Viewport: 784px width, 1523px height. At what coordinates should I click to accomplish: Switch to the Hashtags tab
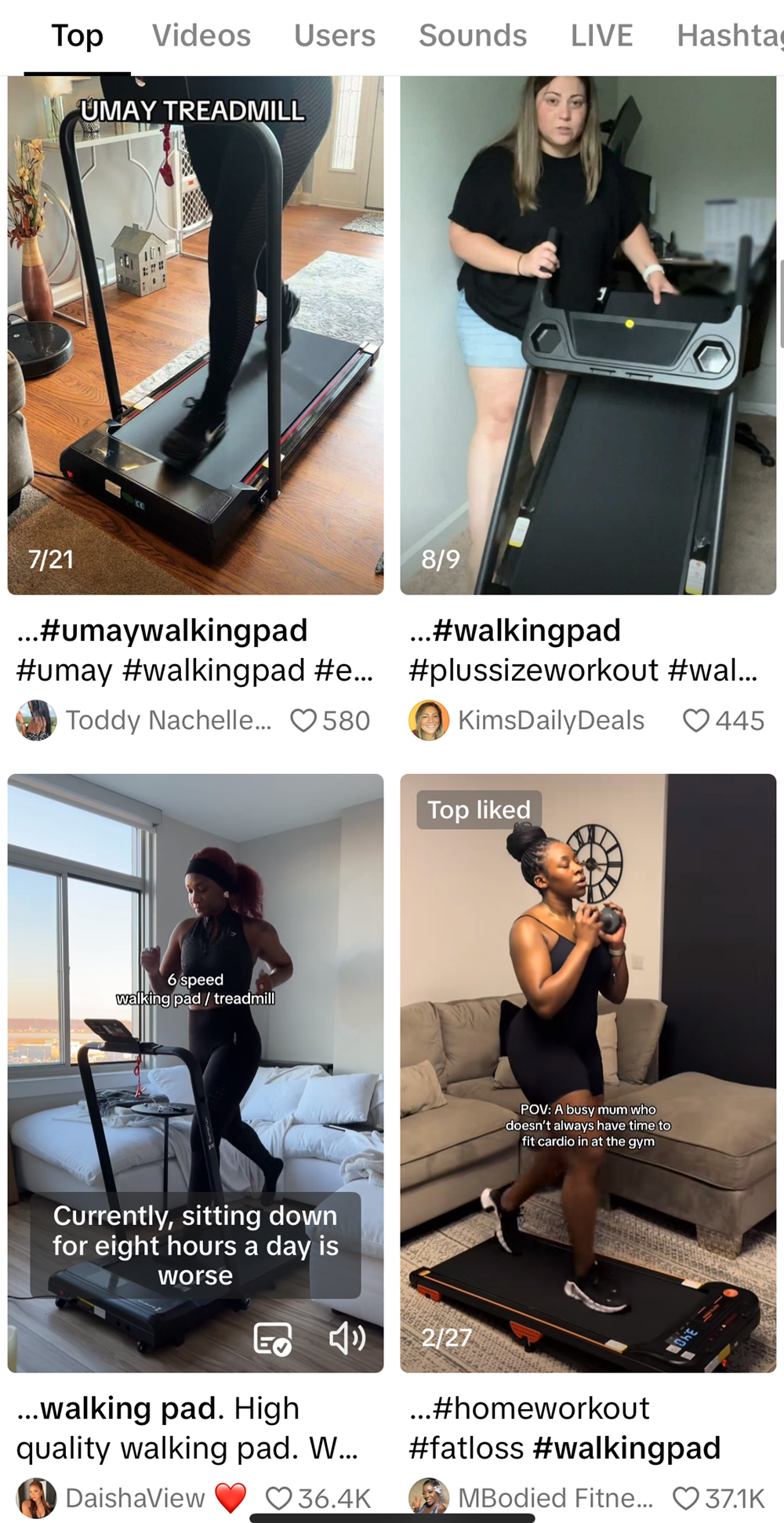tap(729, 36)
